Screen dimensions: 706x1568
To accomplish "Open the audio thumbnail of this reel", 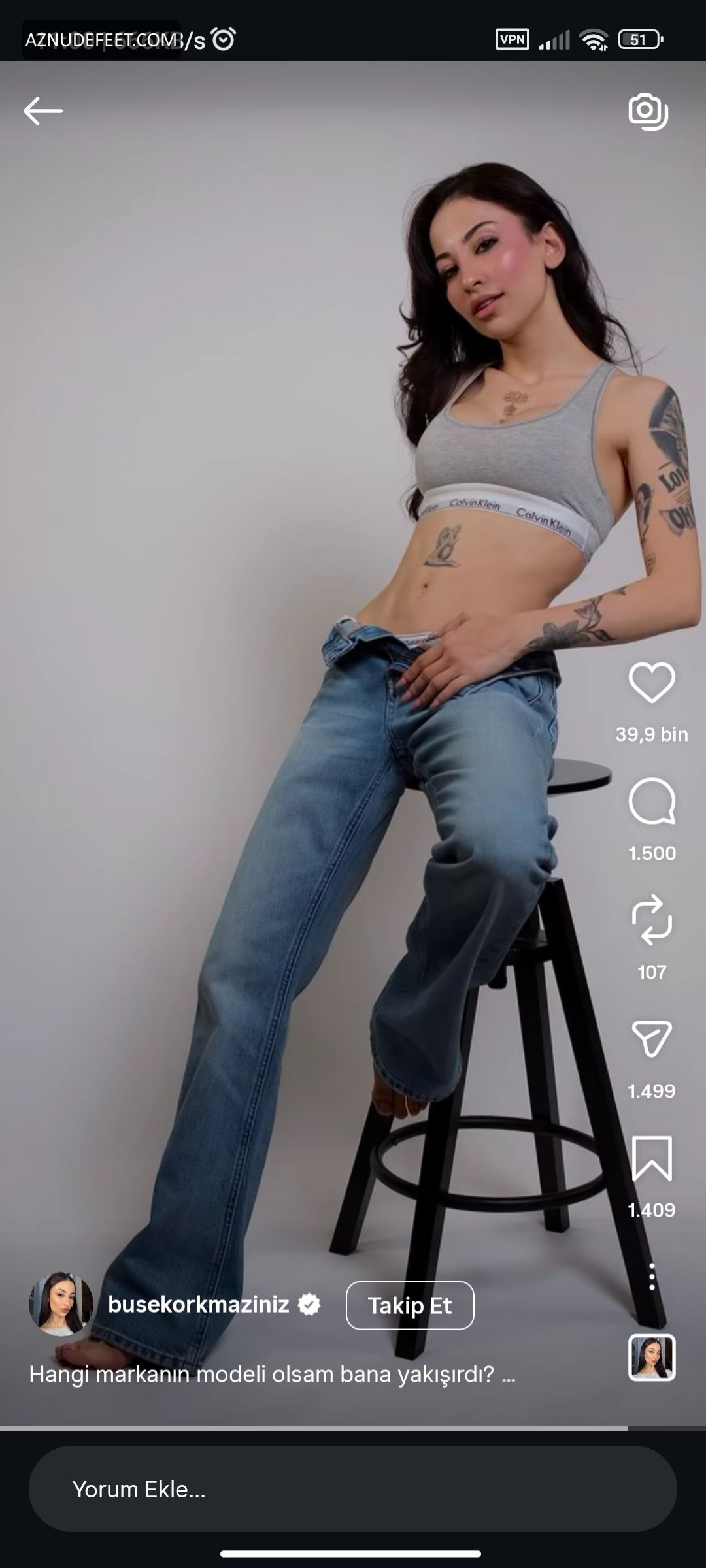I will click(652, 1357).
